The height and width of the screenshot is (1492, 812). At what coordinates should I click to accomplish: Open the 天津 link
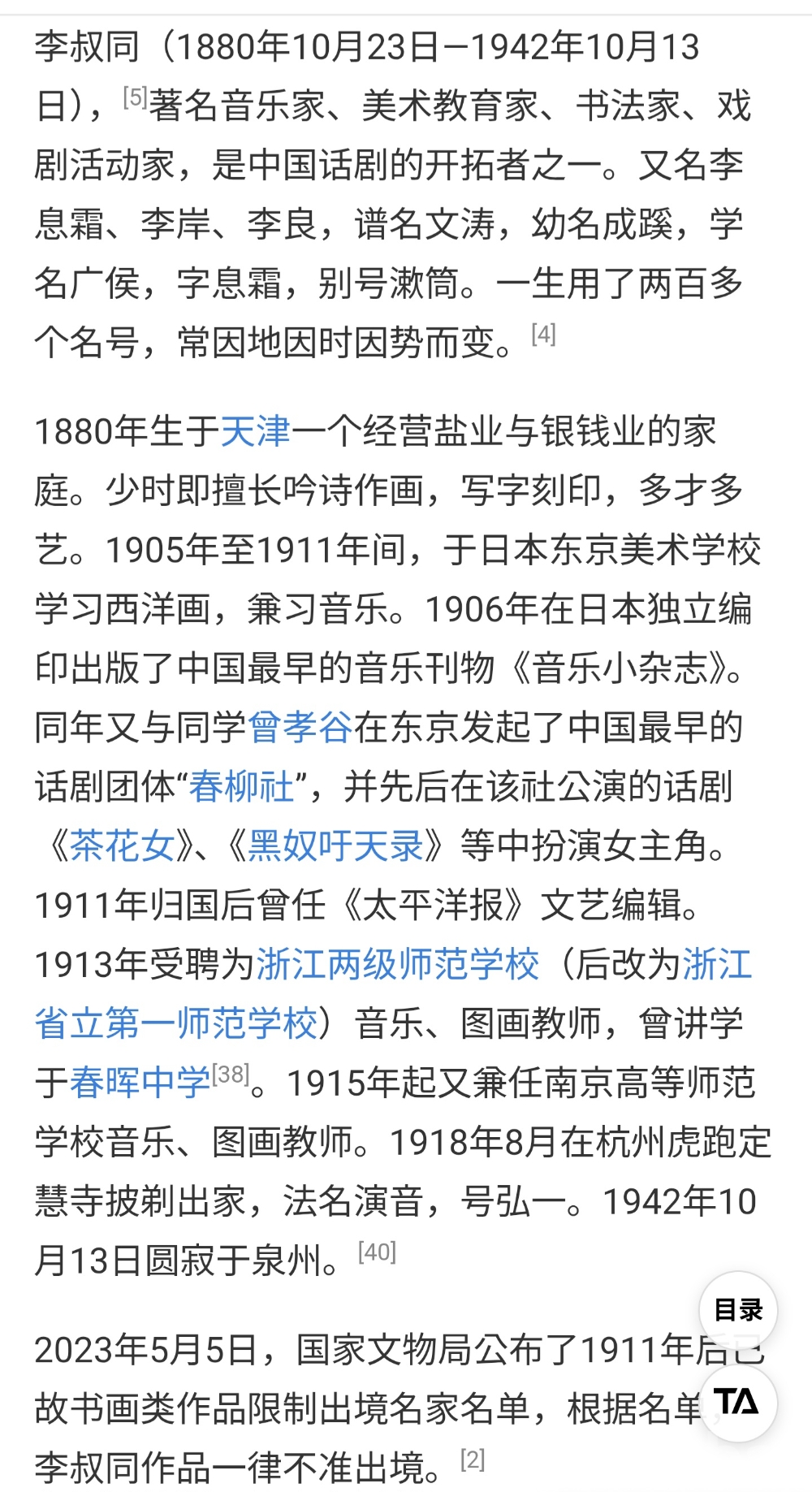coord(255,431)
